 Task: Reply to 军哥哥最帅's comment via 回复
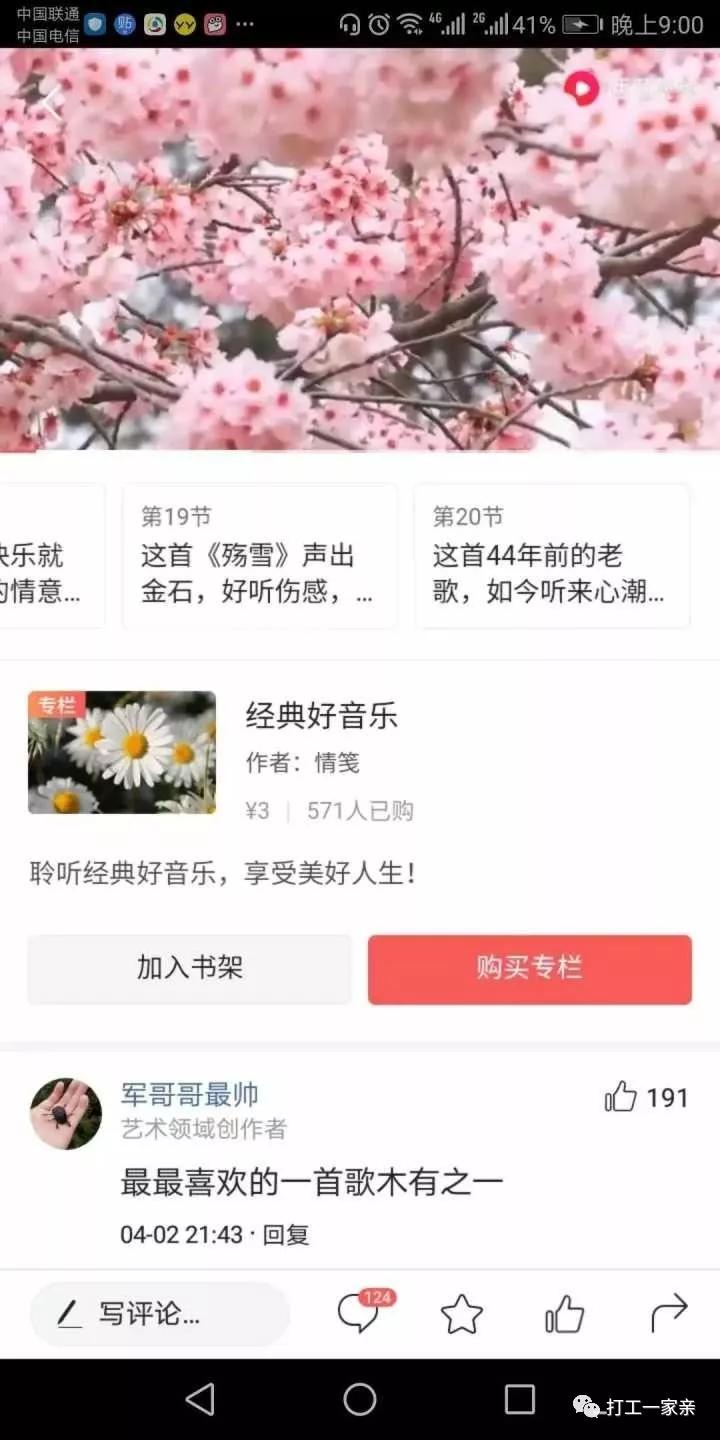point(286,1234)
